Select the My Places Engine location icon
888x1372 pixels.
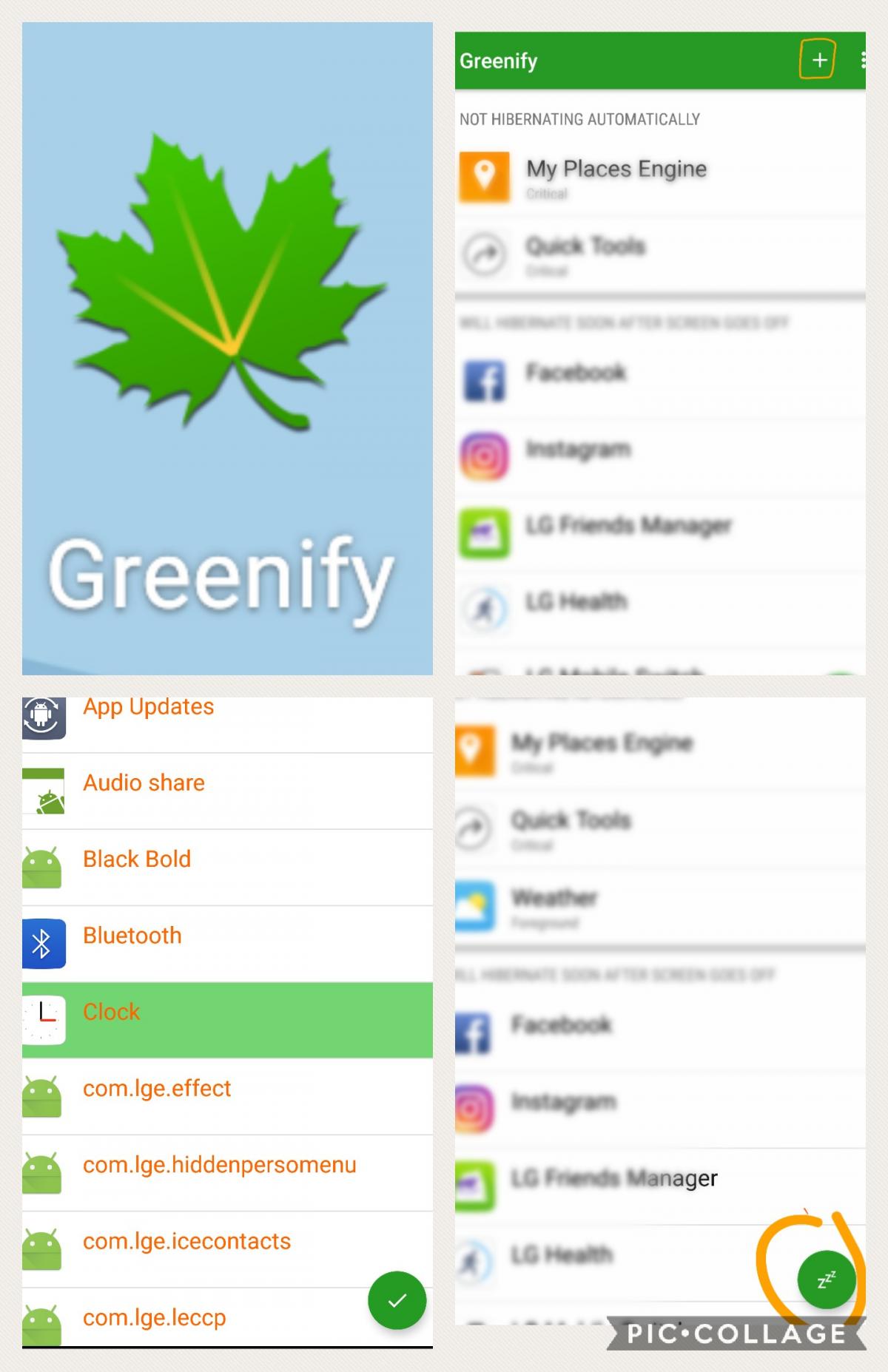pyautogui.click(x=485, y=176)
